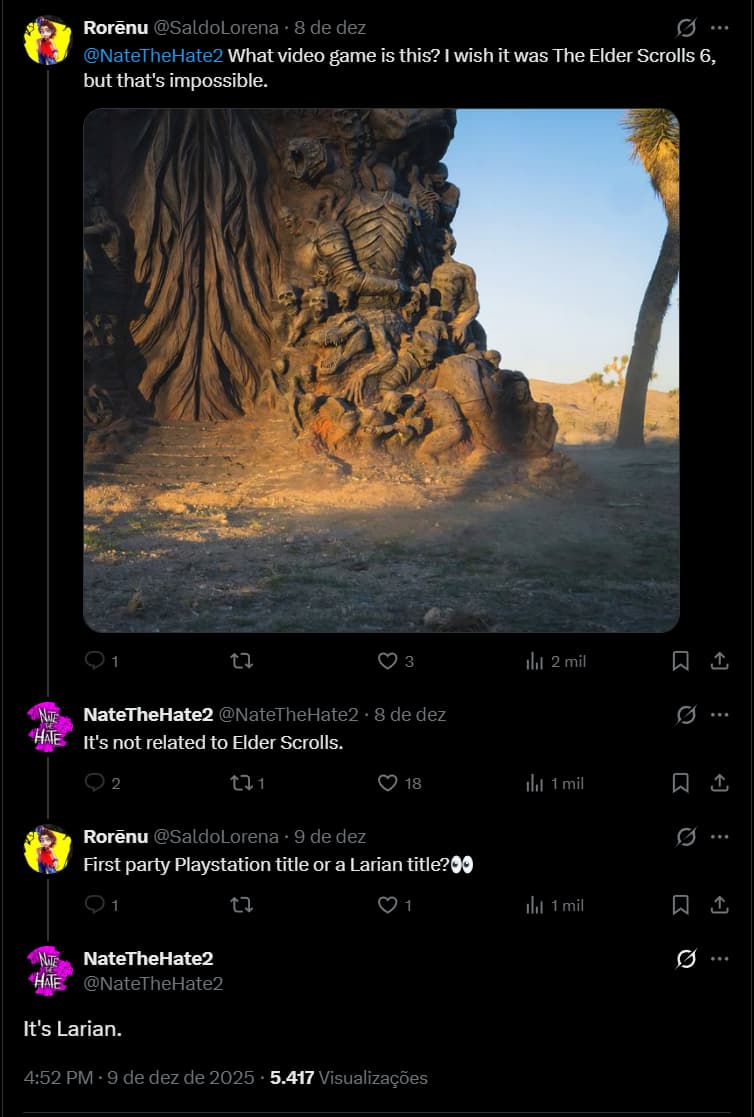
Task: Share the post with the statue image
Action: tap(719, 661)
